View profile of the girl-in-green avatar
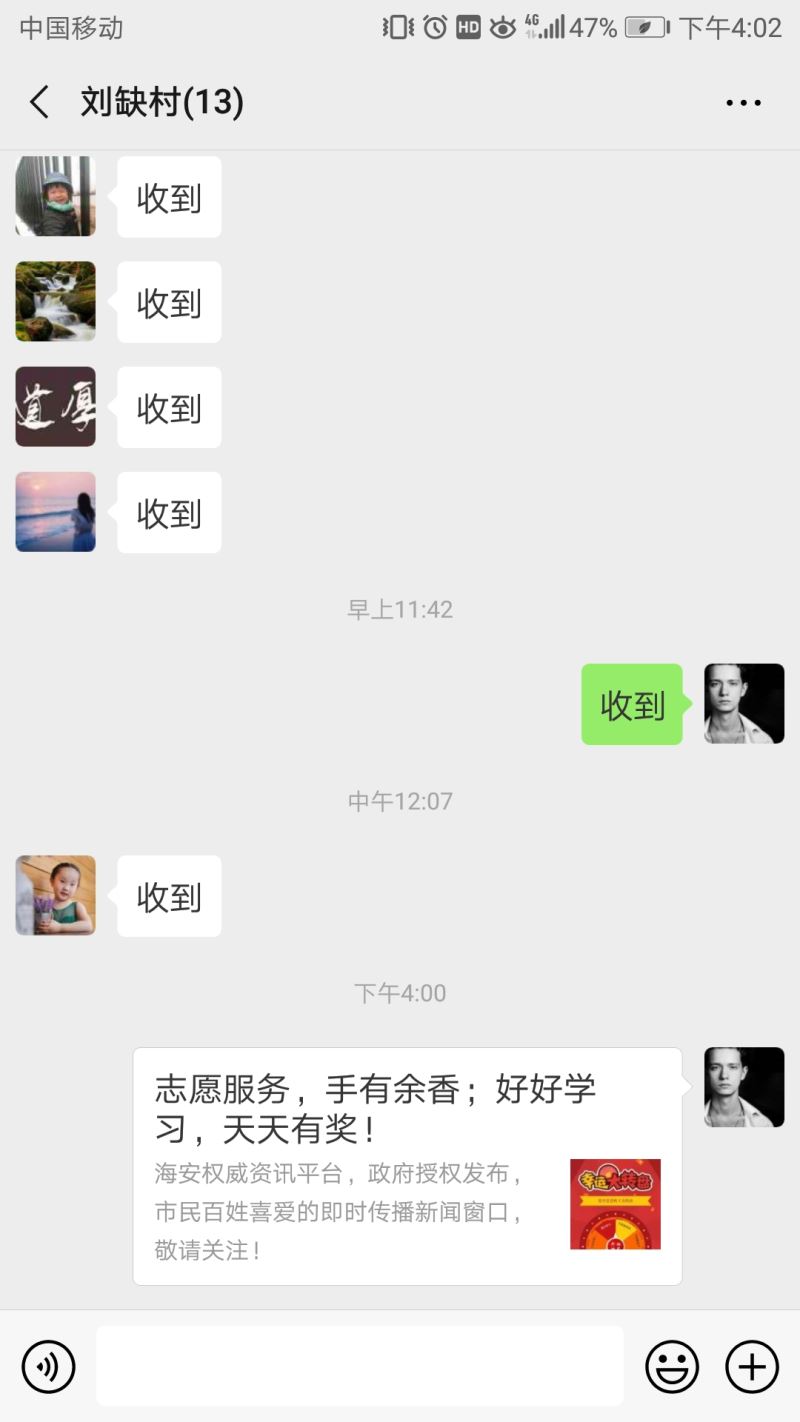The image size is (800, 1422). click(56, 896)
